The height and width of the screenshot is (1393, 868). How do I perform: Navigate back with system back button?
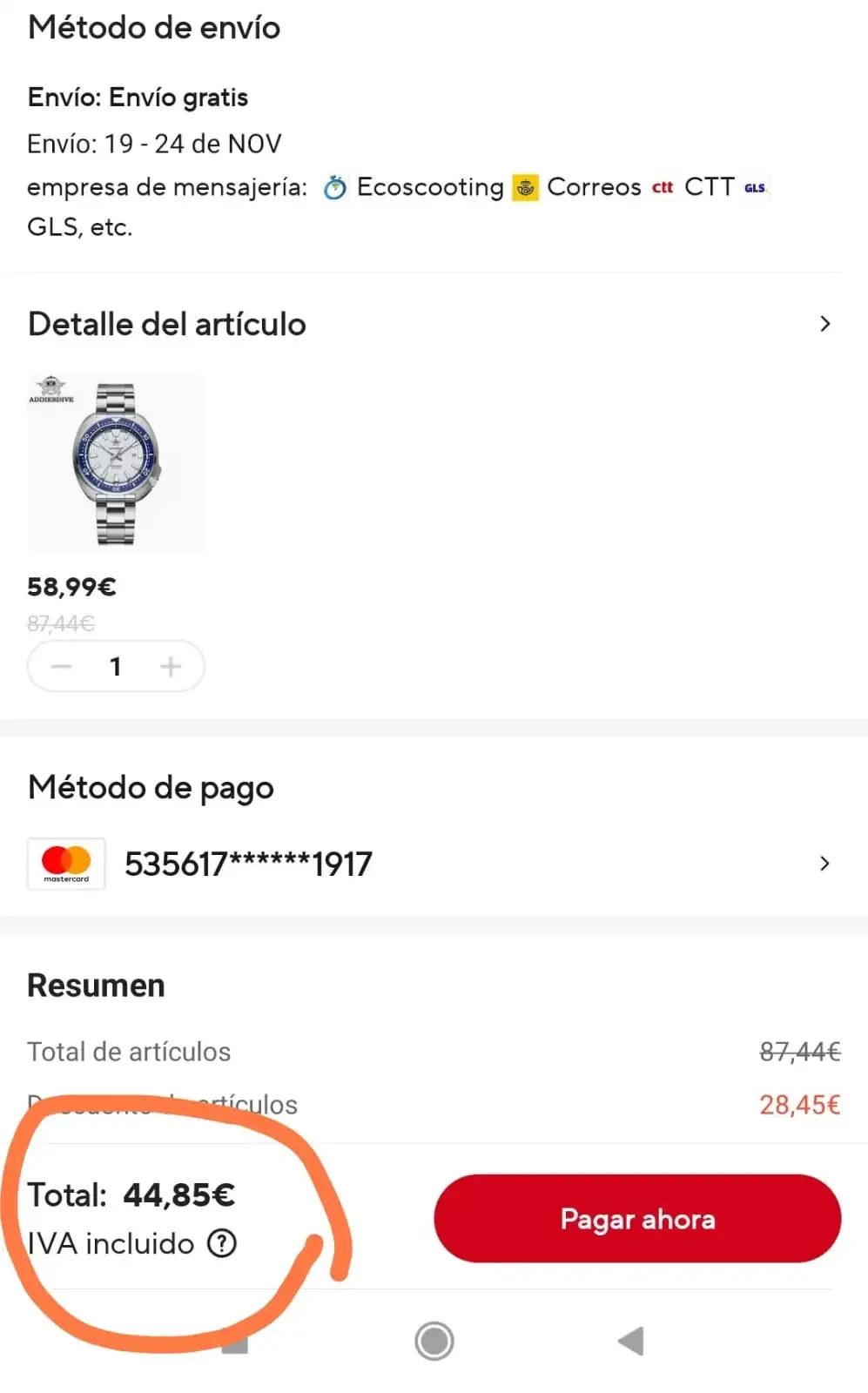[x=631, y=1341]
